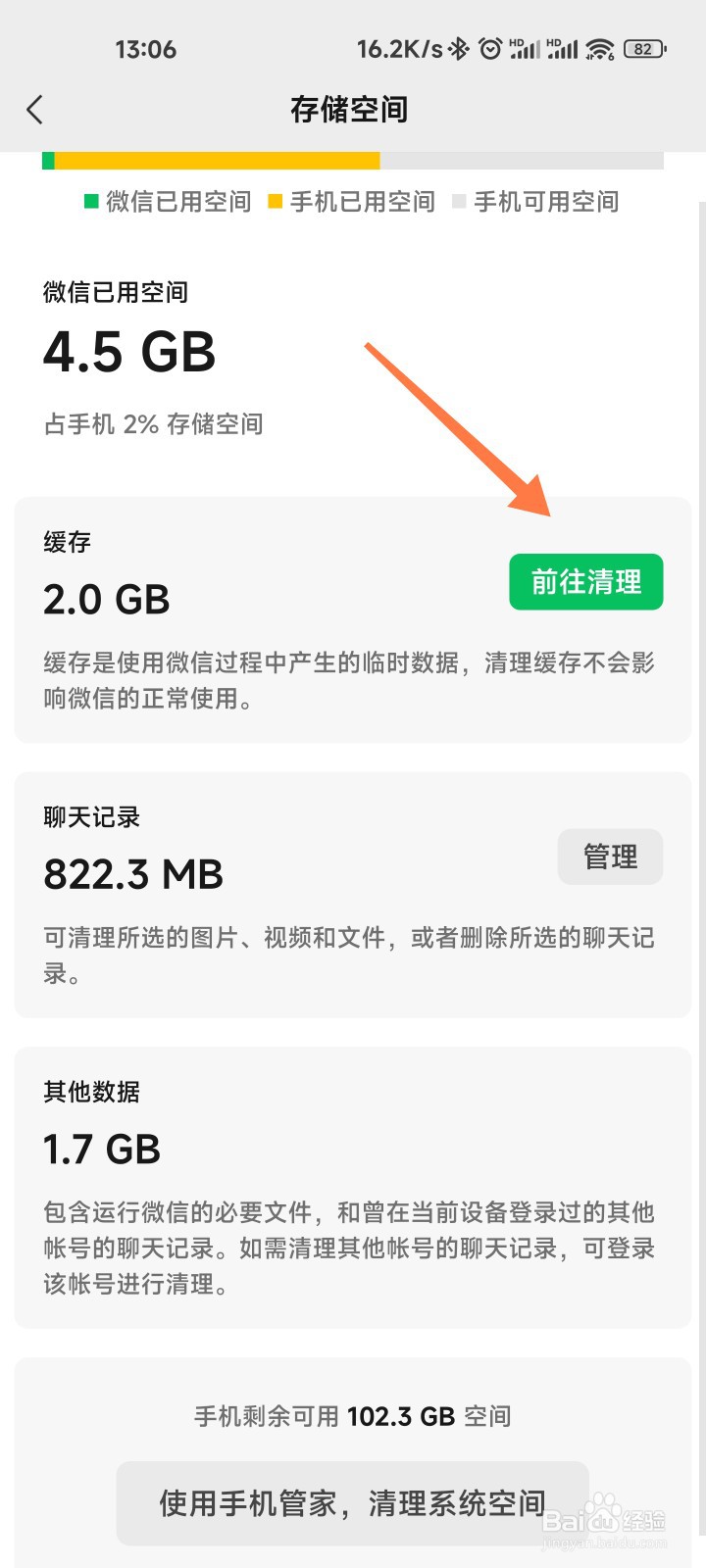Click the battery indicator showing 82
Image resolution: width=706 pixels, height=1568 pixels.
(641, 49)
